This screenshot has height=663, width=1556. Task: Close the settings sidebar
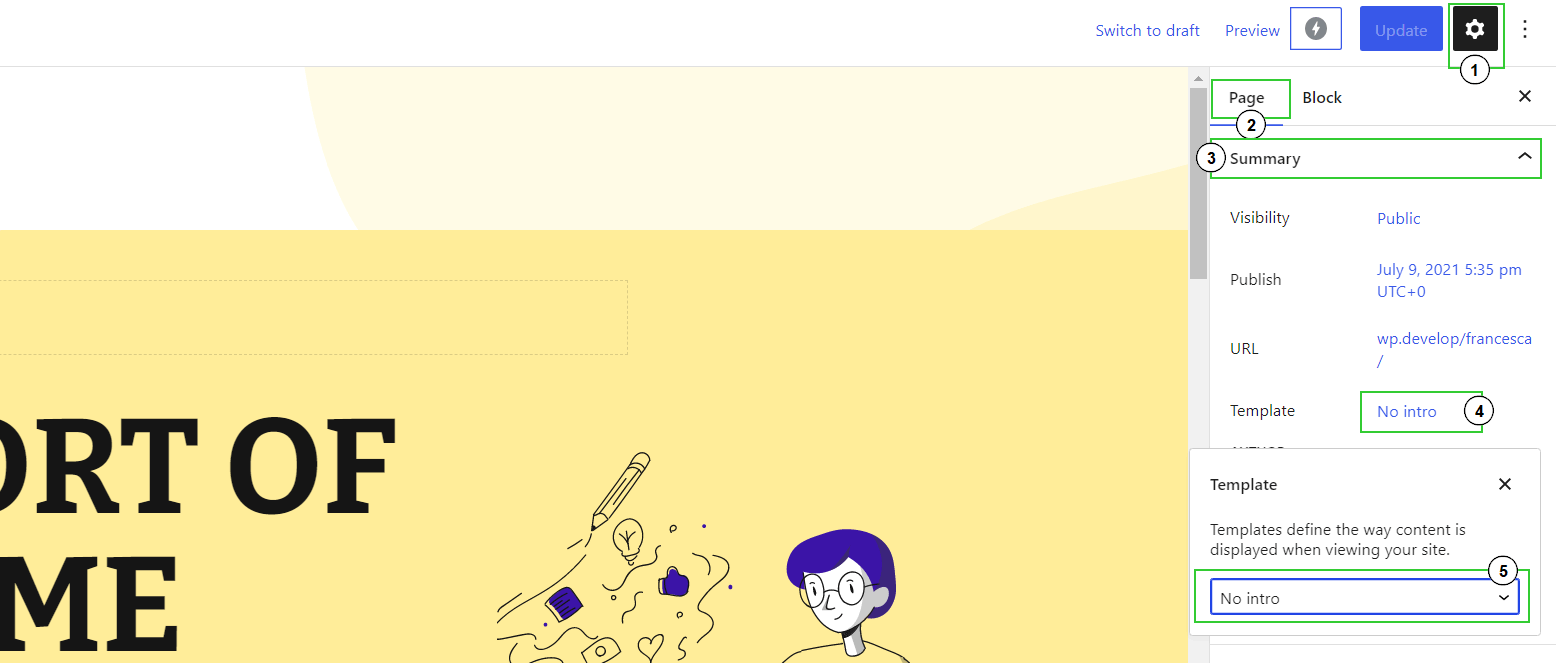point(1525,97)
